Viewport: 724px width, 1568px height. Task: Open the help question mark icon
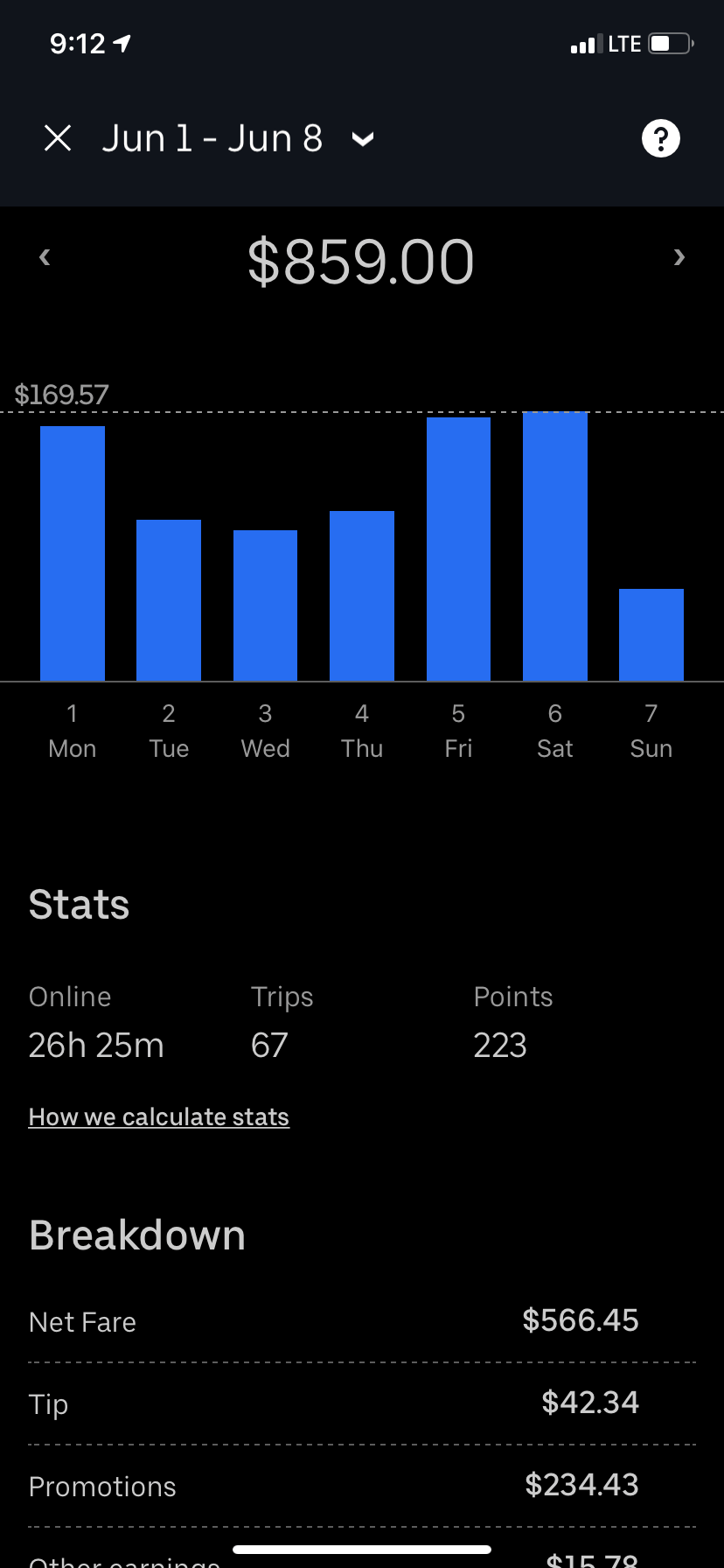point(660,138)
